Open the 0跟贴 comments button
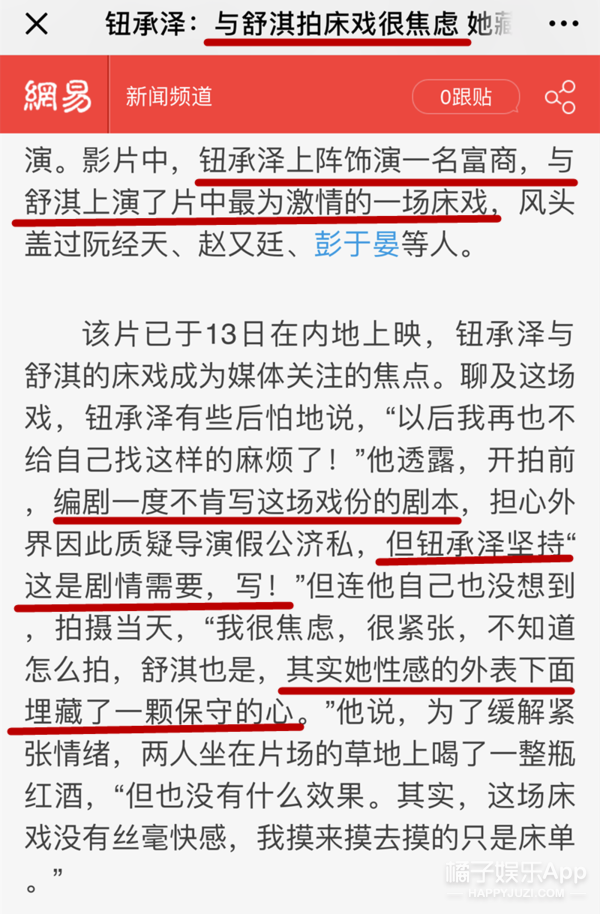Screen dimensions: 600x914 click(466, 97)
